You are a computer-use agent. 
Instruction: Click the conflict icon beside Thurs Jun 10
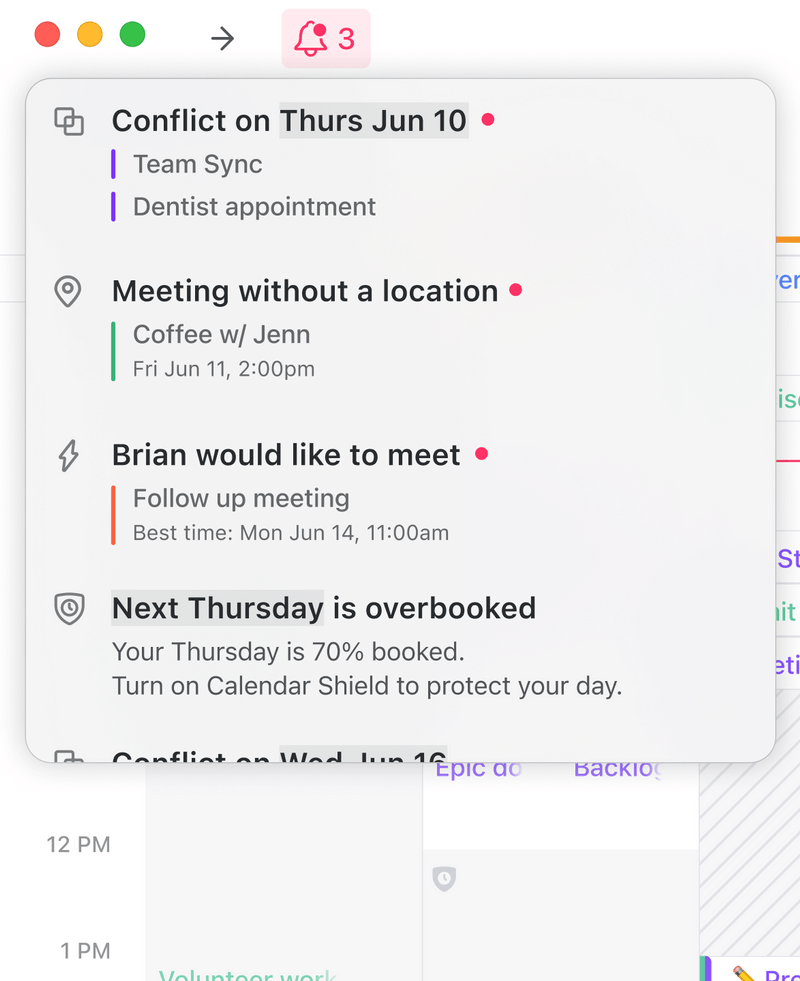click(x=69, y=119)
